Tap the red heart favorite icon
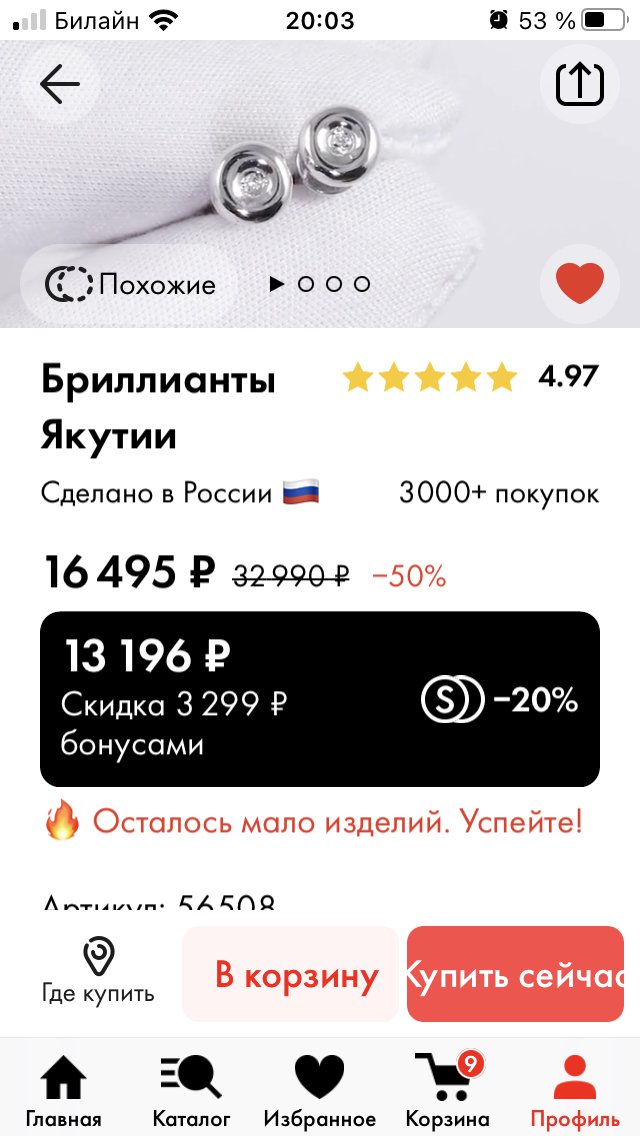The width and height of the screenshot is (640, 1136). [x=579, y=283]
